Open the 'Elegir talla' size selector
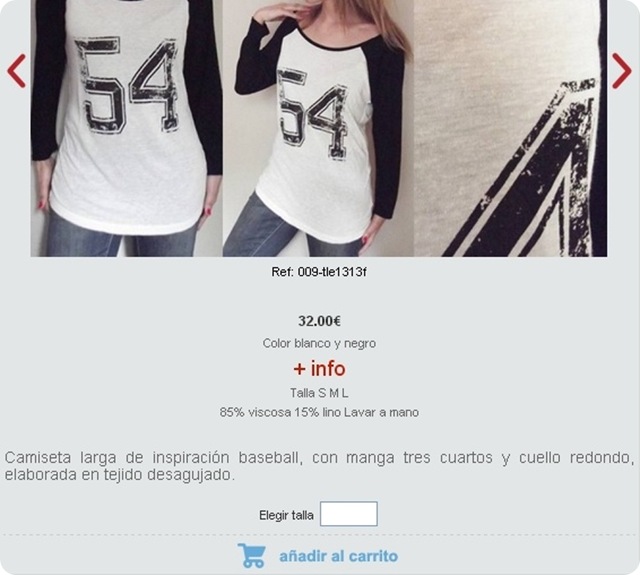 [348, 514]
